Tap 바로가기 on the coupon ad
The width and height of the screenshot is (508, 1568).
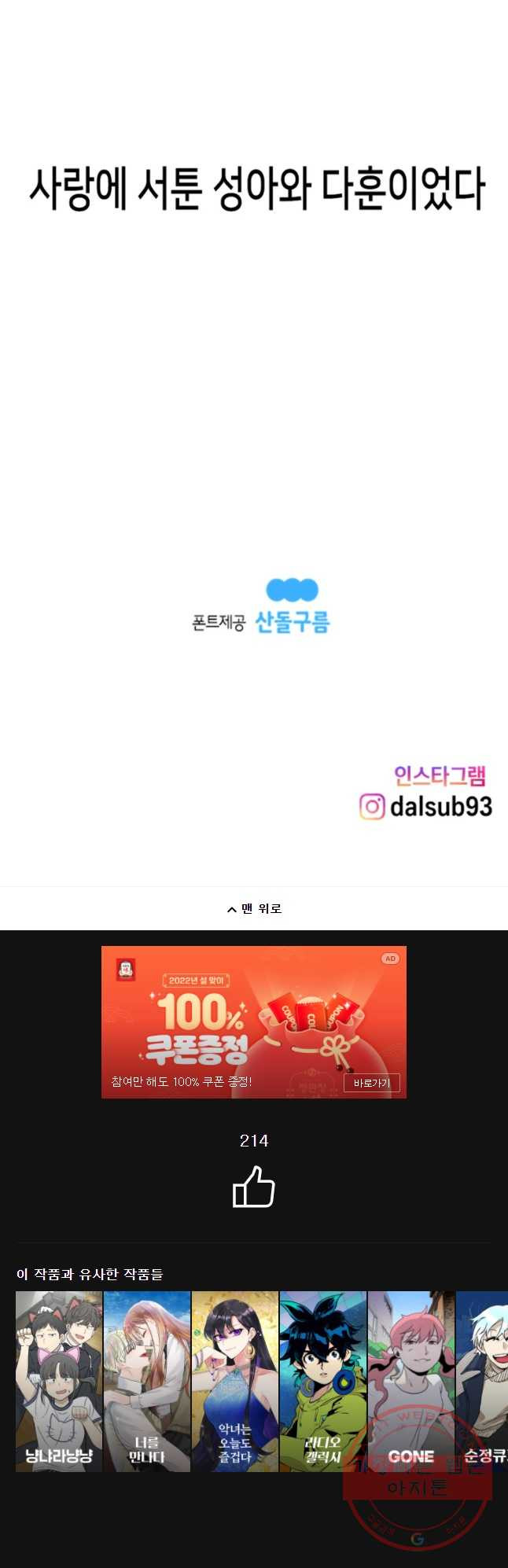pyautogui.click(x=371, y=1083)
